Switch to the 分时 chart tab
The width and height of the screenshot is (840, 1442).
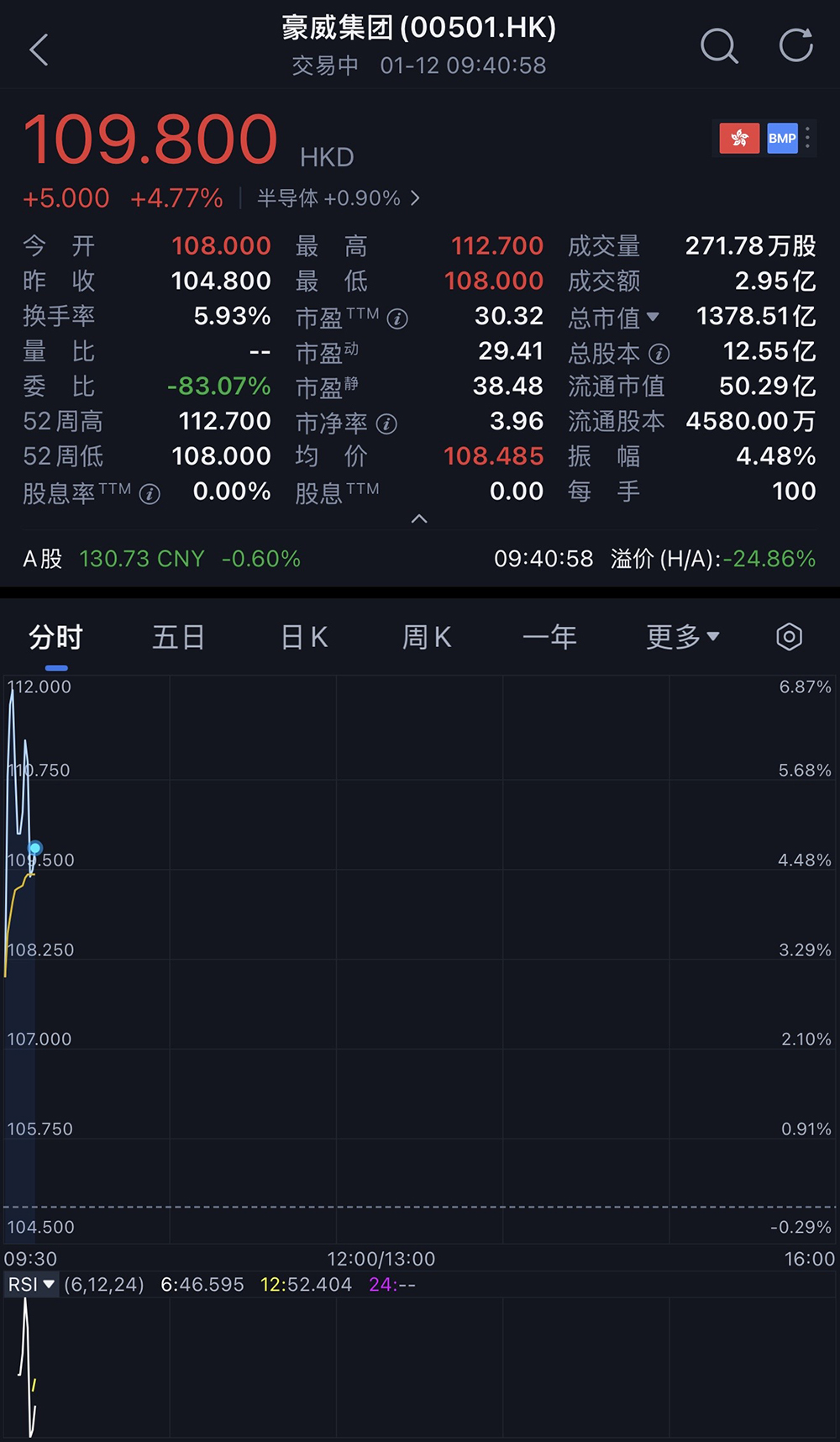coord(55,638)
